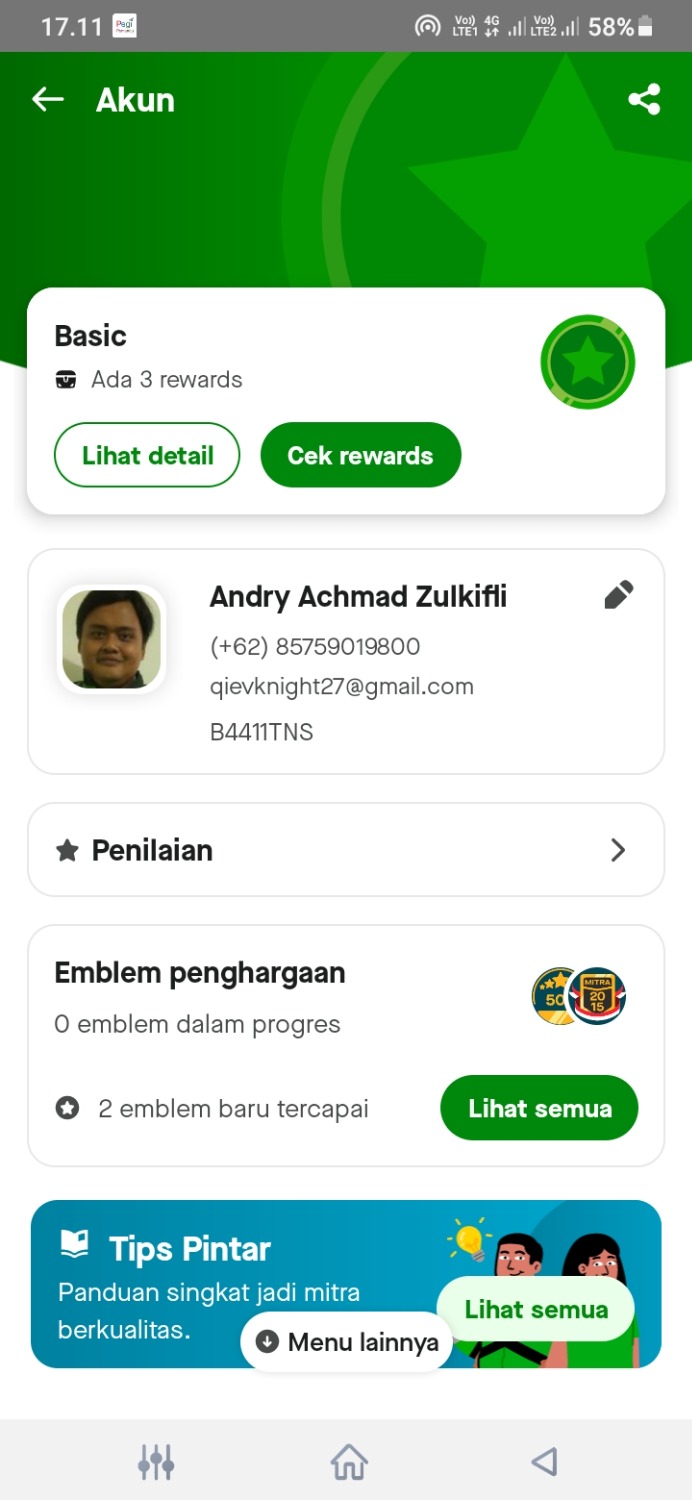
Task: Tap the Lihat detail button
Action: [147, 455]
